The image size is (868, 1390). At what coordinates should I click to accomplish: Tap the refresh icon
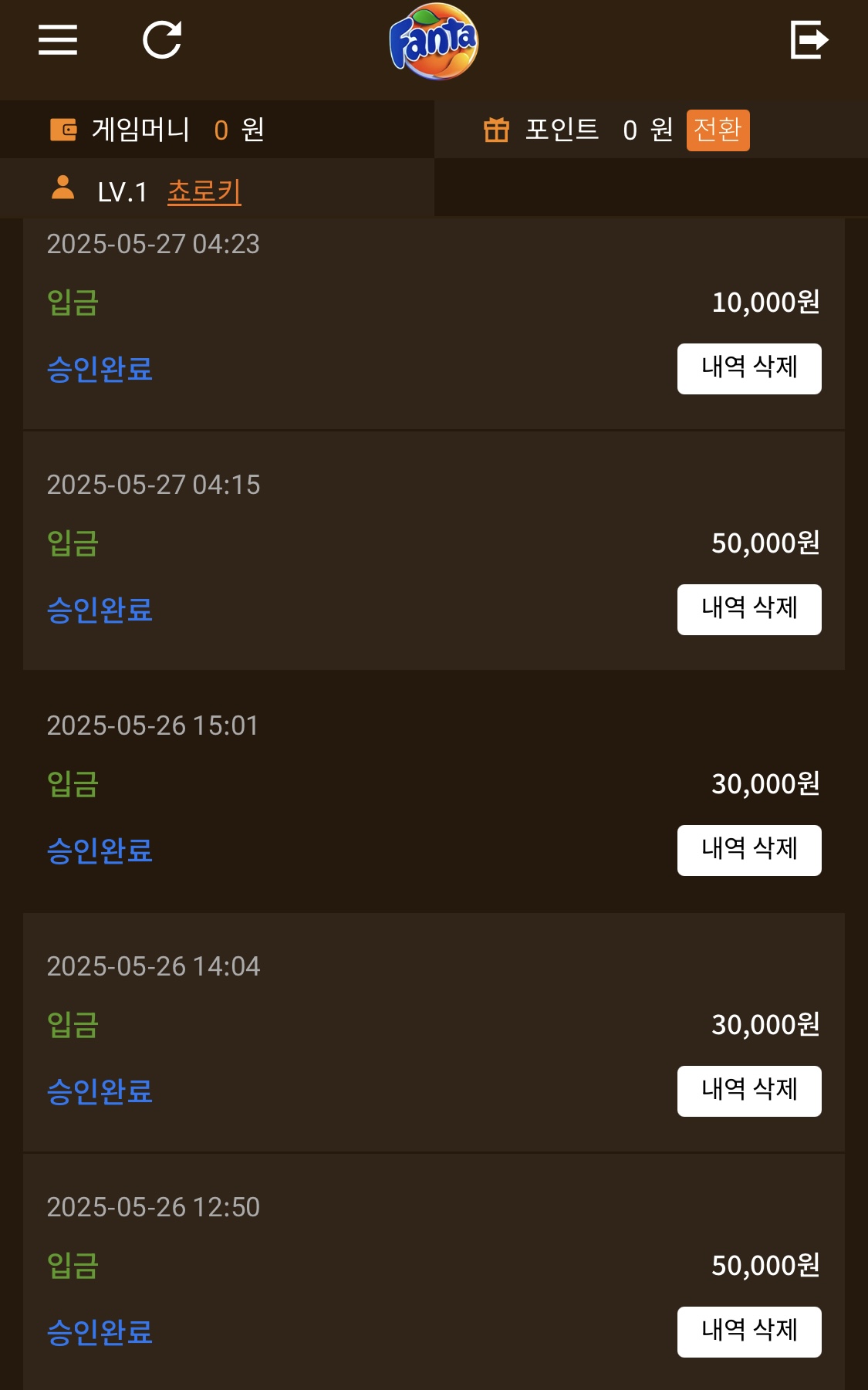pyautogui.click(x=163, y=40)
